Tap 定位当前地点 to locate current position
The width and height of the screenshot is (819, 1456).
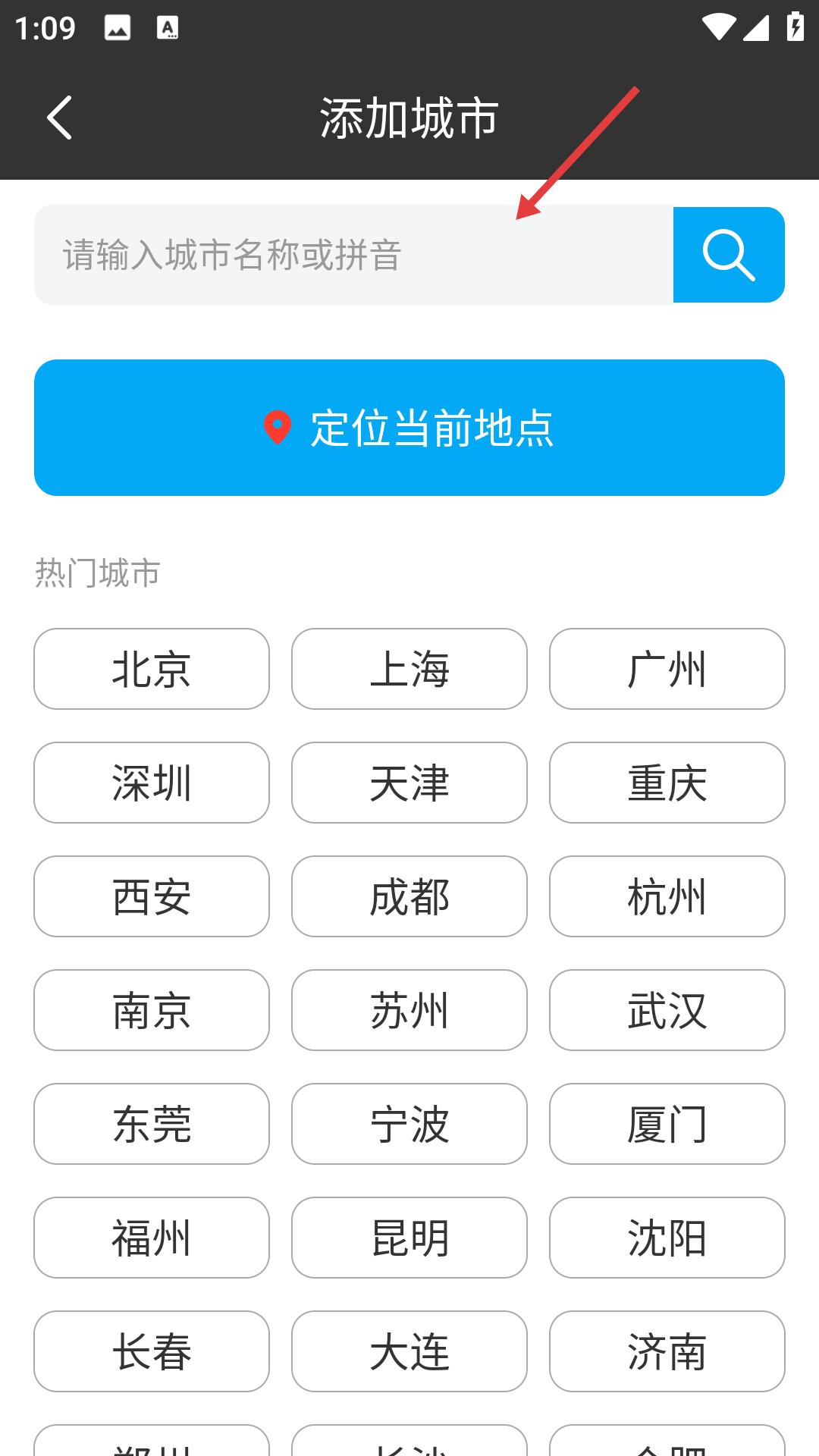coord(409,428)
